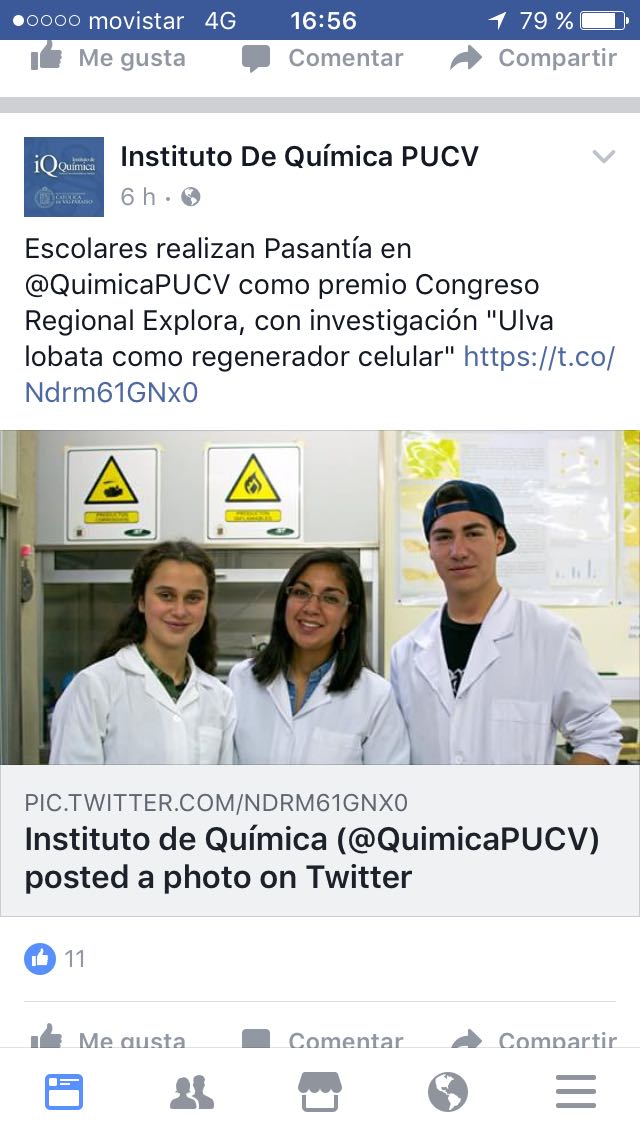640x1136 pixels.
Task: Open the friend requests tab
Action: [192, 1092]
